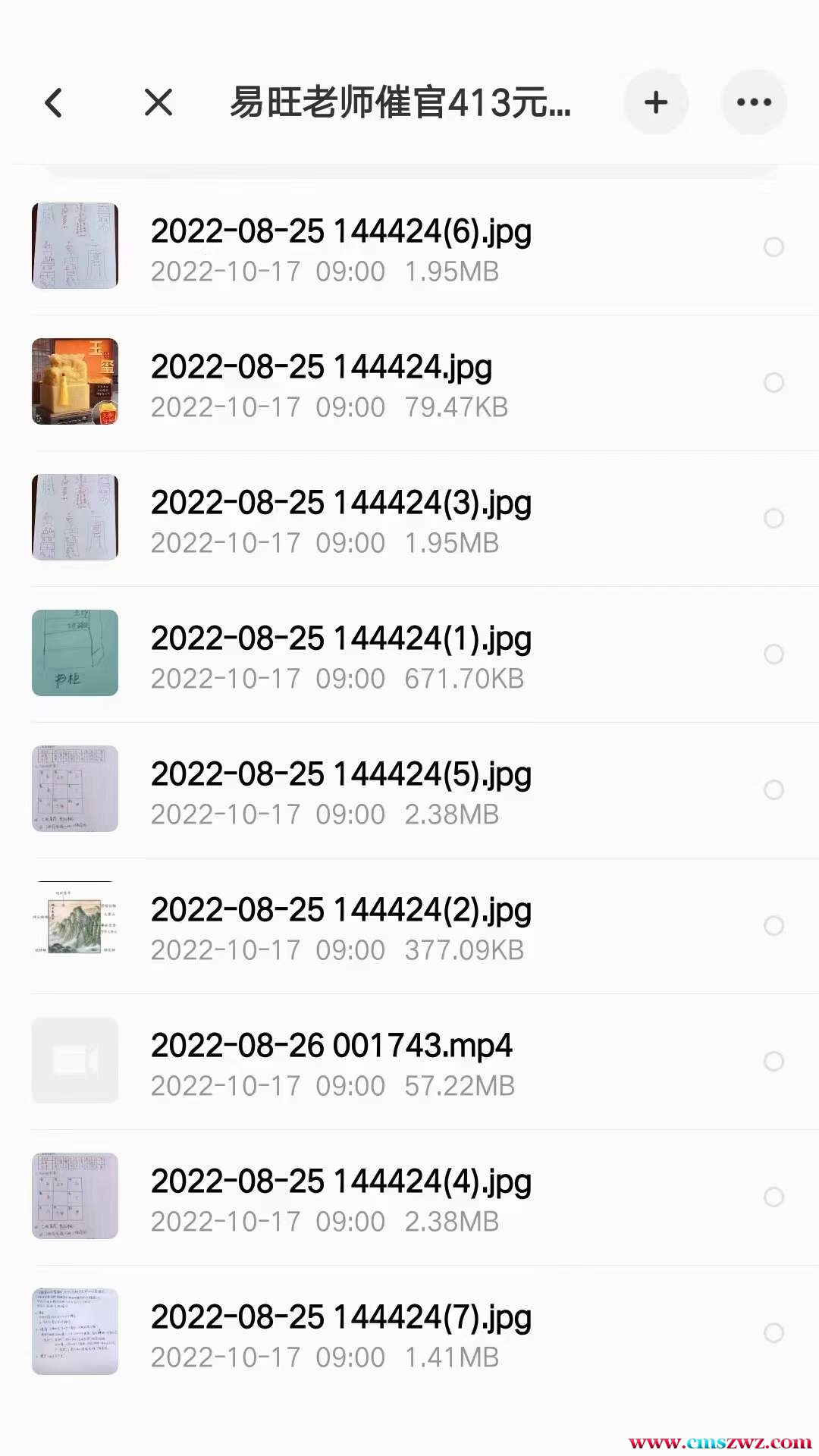Image resolution: width=819 pixels, height=1456 pixels.
Task: Tap the plus add button
Action: pyautogui.click(x=656, y=102)
